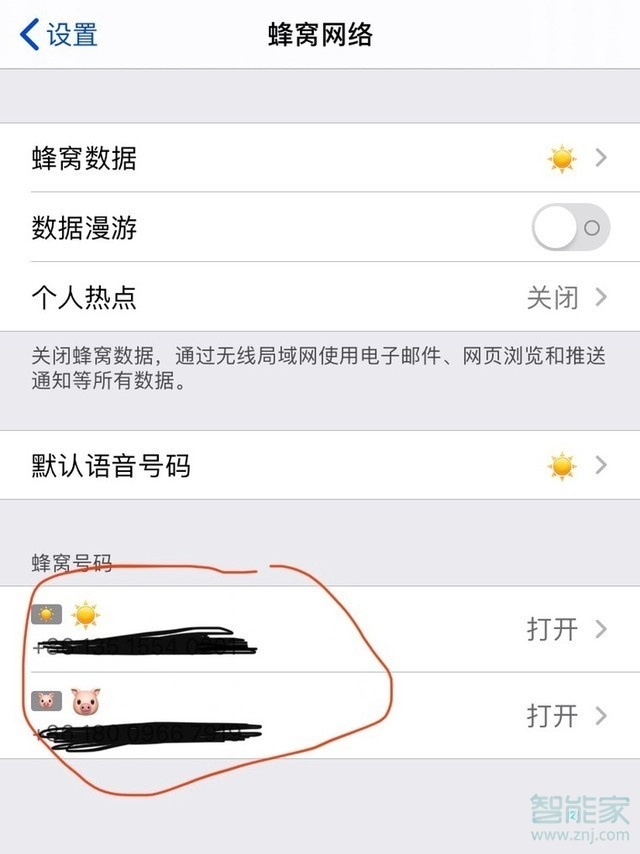Toggle the 数据漫游 switch

[x=570, y=228]
